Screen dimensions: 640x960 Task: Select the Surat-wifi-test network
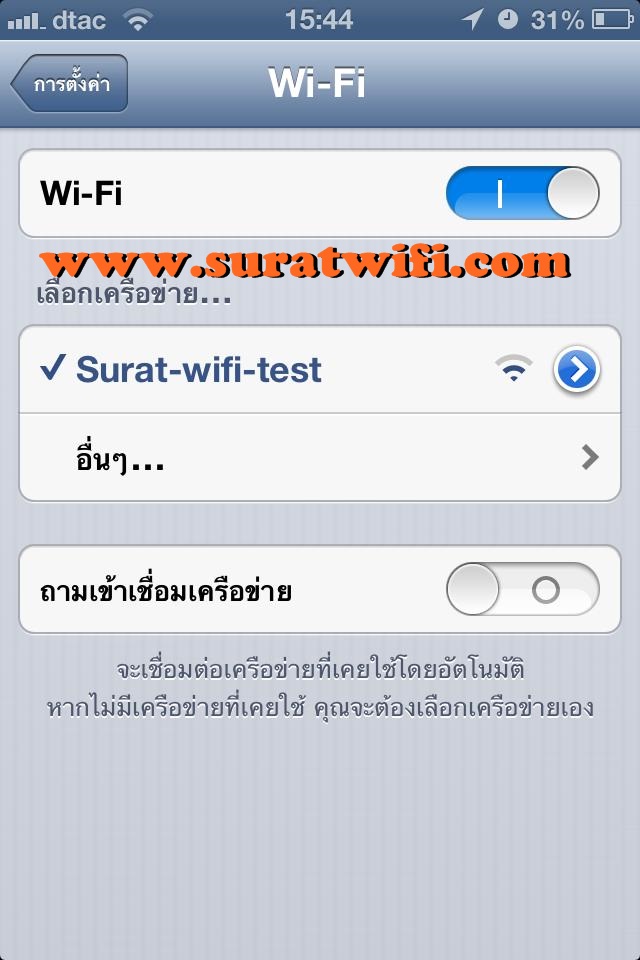[200, 370]
